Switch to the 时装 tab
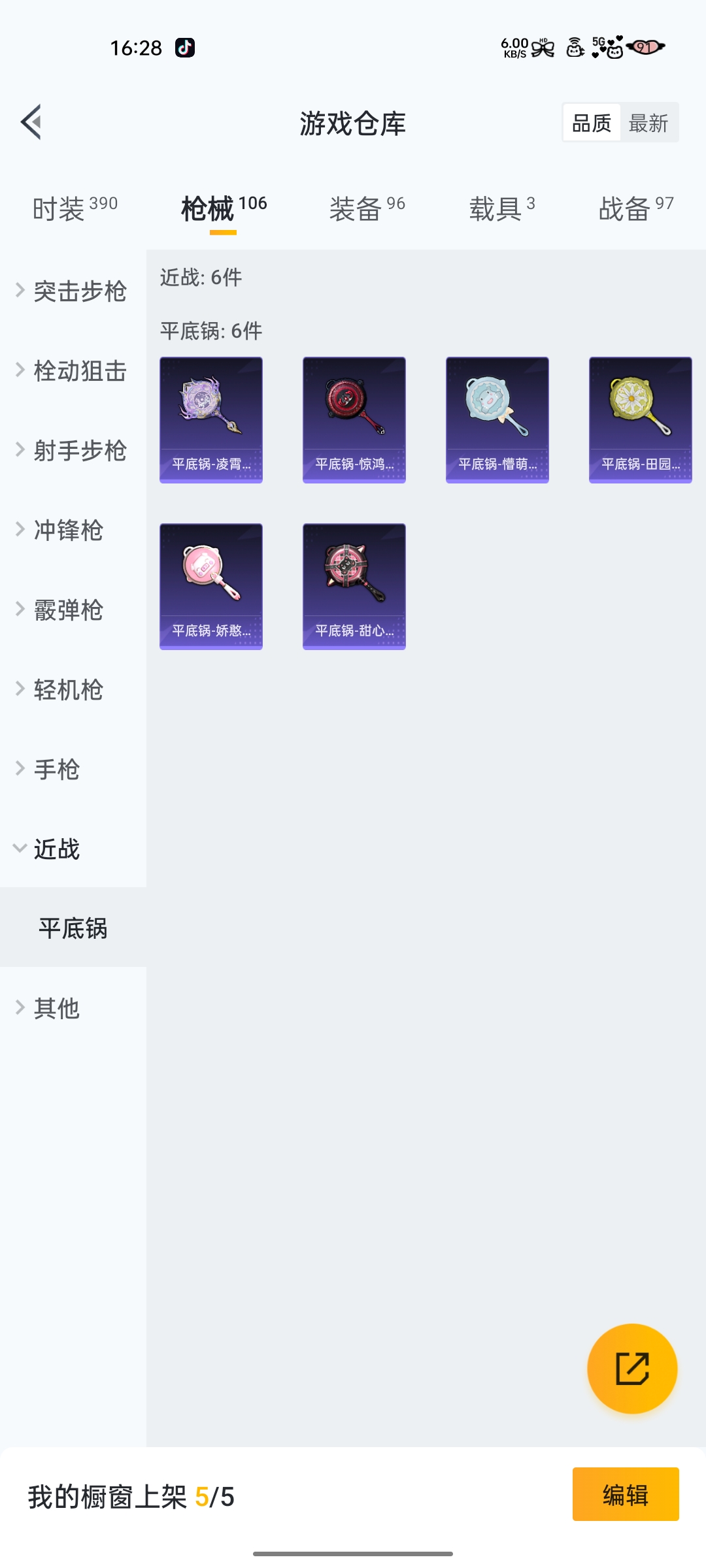The height and width of the screenshot is (1568, 706). point(75,209)
